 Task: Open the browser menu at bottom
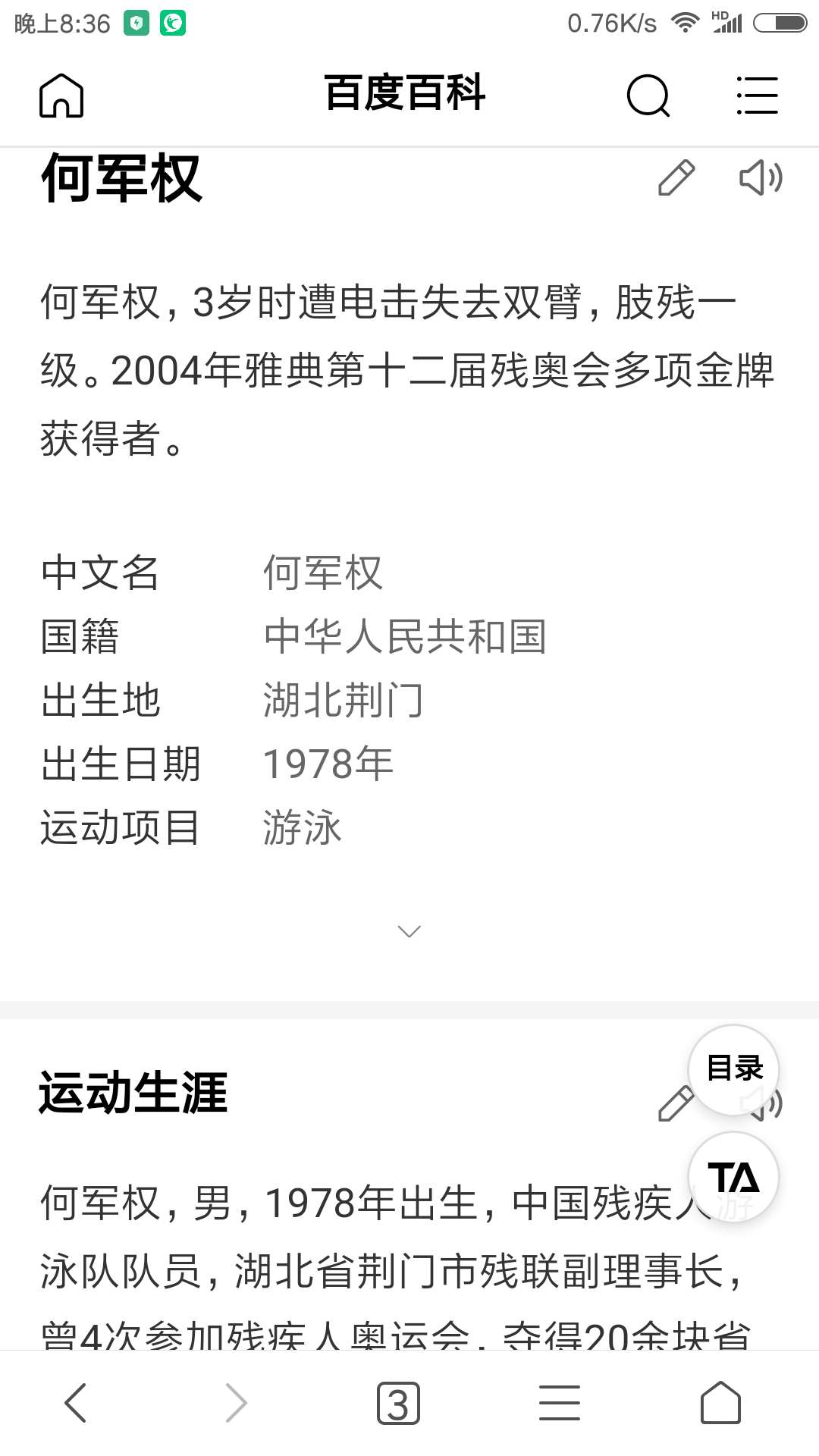(558, 1402)
